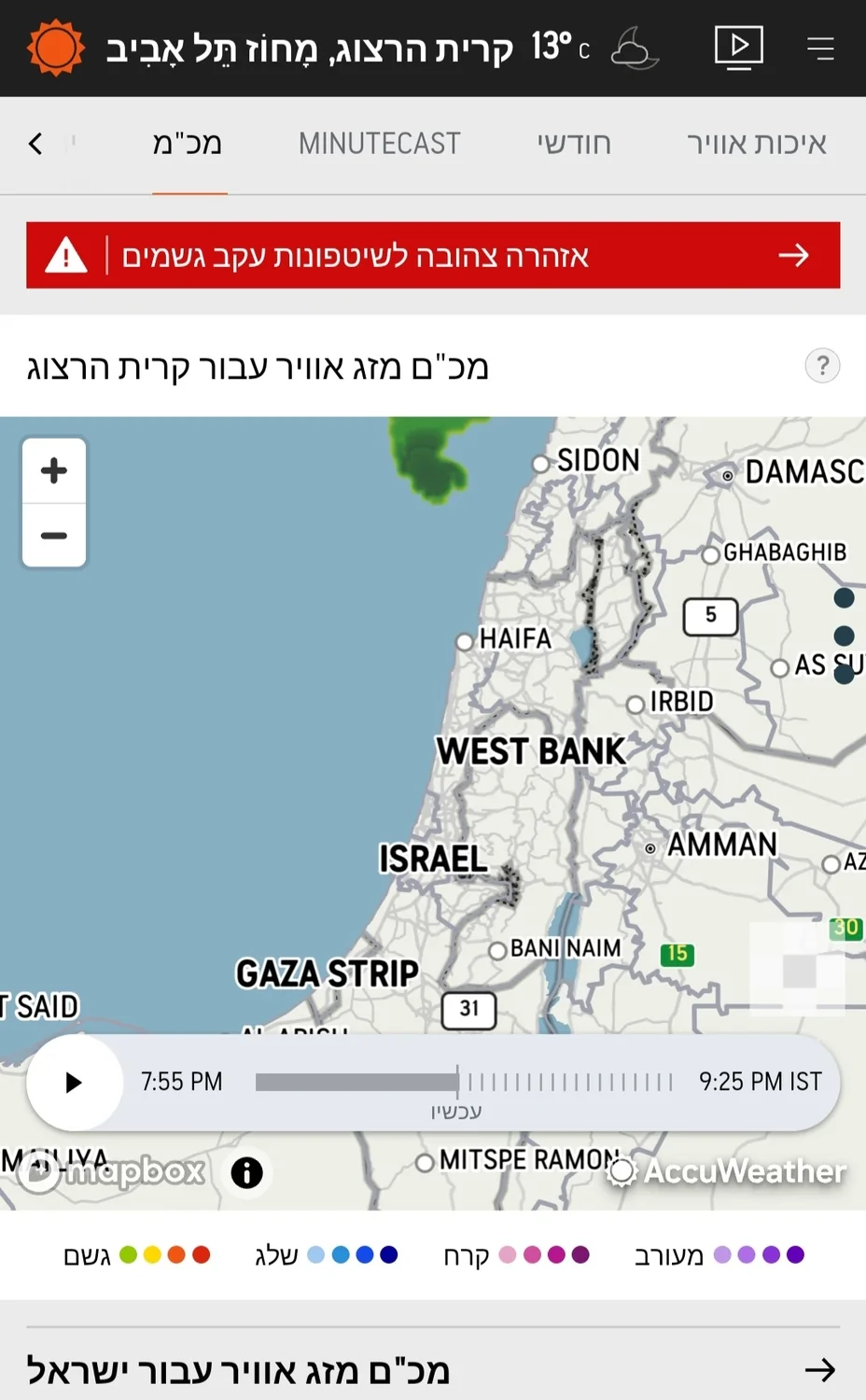Viewport: 866px width, 1400px height.
Task: Open the location header קרית הרצוג
Action: (x=309, y=48)
